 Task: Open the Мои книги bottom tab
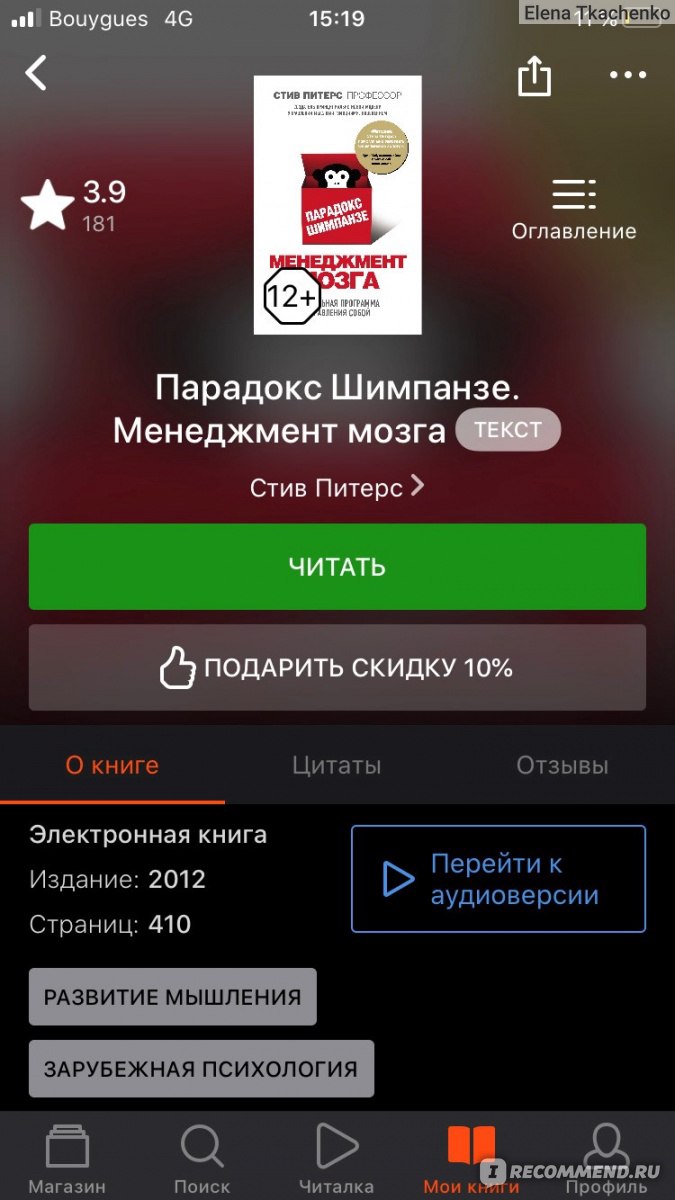coord(472,1158)
